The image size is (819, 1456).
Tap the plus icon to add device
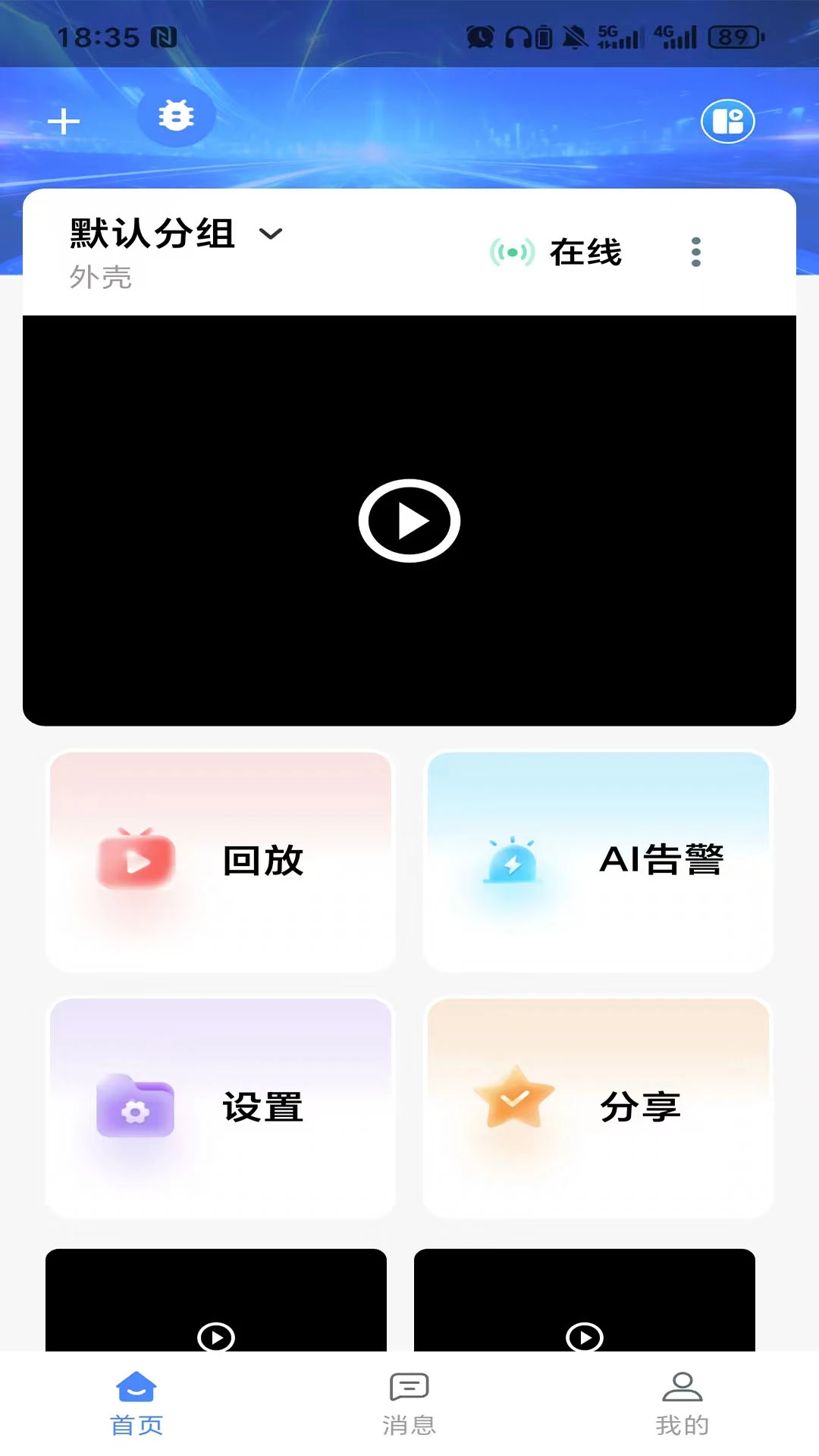tap(64, 121)
